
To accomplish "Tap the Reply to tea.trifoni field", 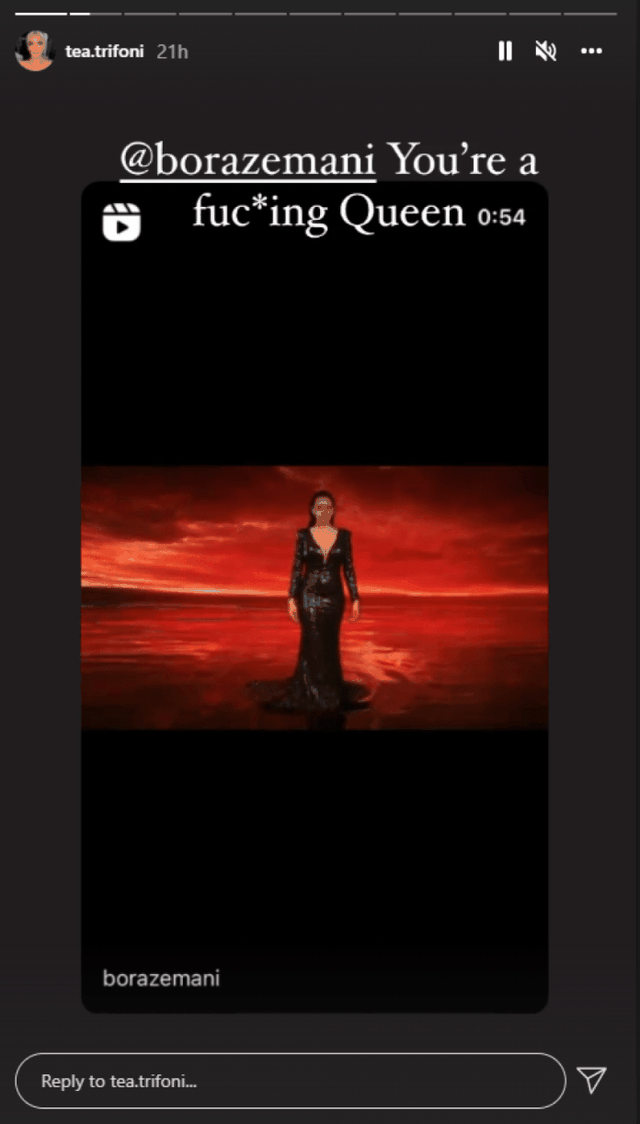I will pos(290,1081).
